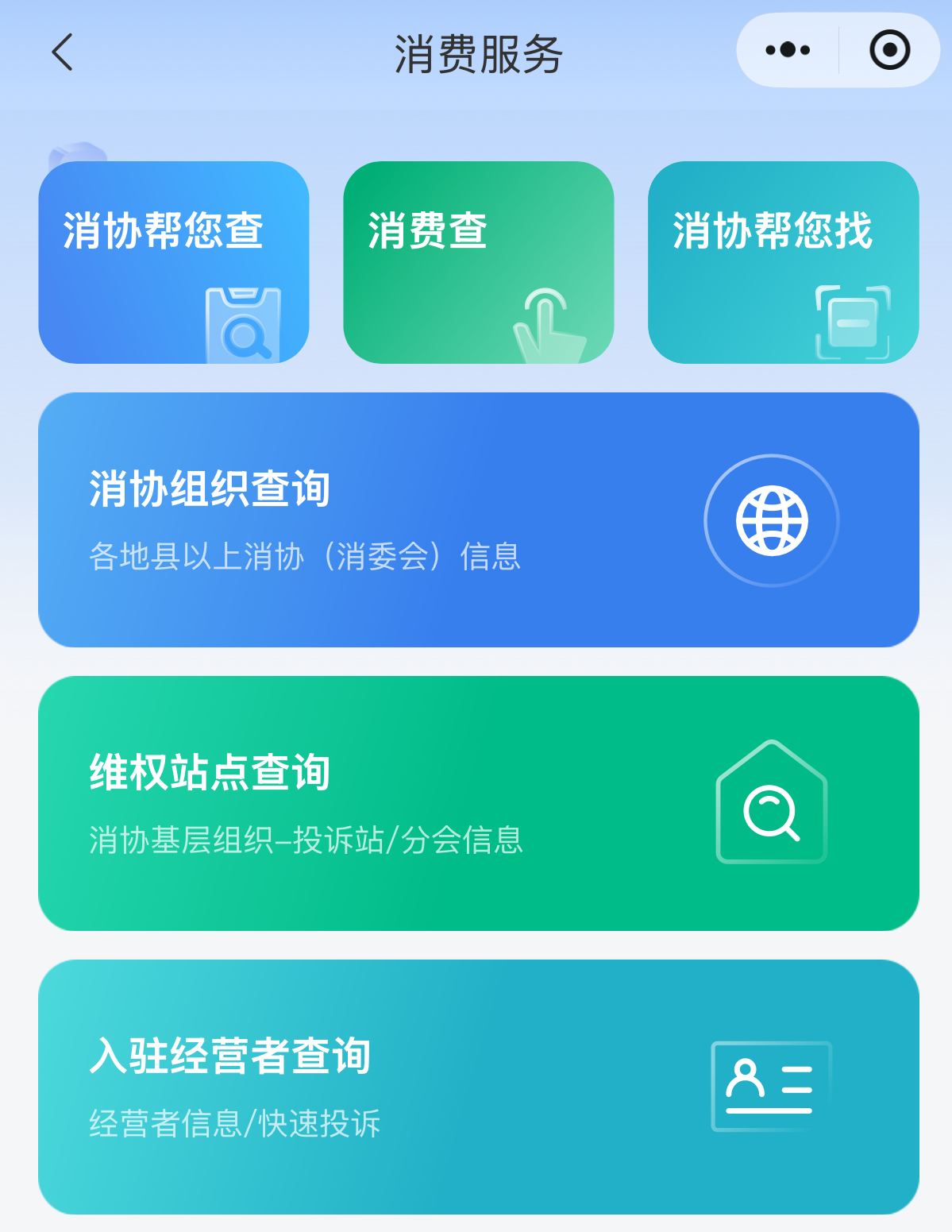This screenshot has width=952, height=1232.
Task: Open 消协组织查询 card
Action: 478,519
